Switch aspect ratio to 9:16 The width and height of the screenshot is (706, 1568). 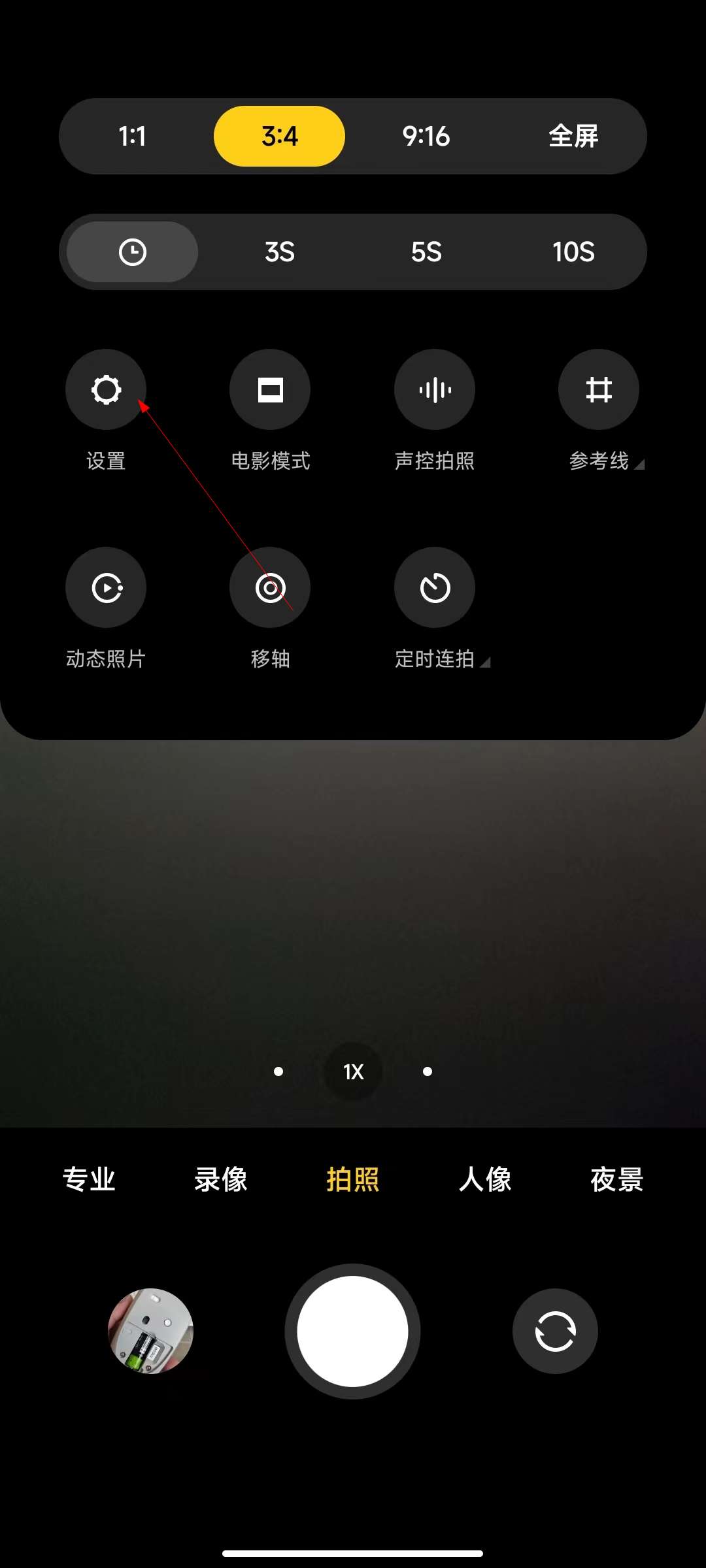(426, 137)
